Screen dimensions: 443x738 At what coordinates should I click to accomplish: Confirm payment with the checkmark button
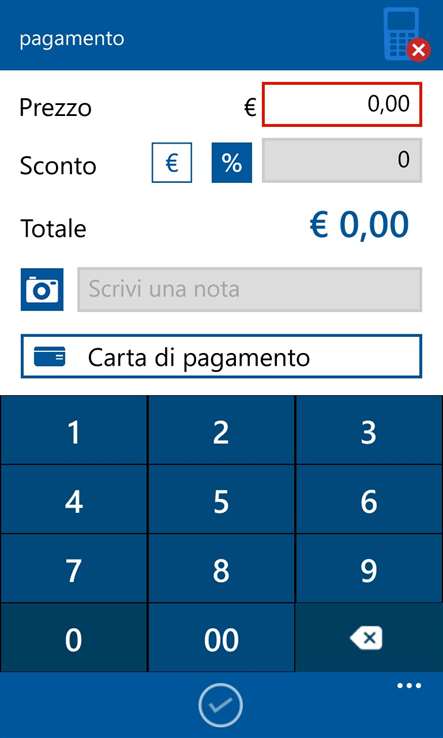coord(221,705)
